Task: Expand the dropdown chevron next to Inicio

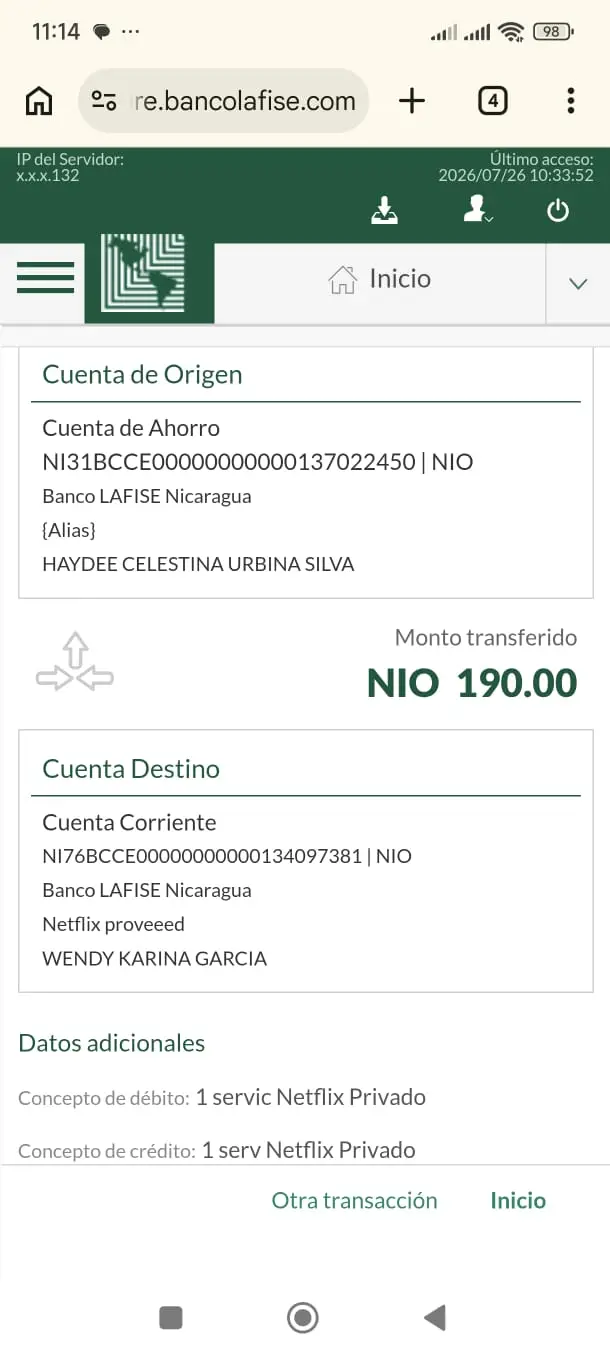Action: (577, 284)
